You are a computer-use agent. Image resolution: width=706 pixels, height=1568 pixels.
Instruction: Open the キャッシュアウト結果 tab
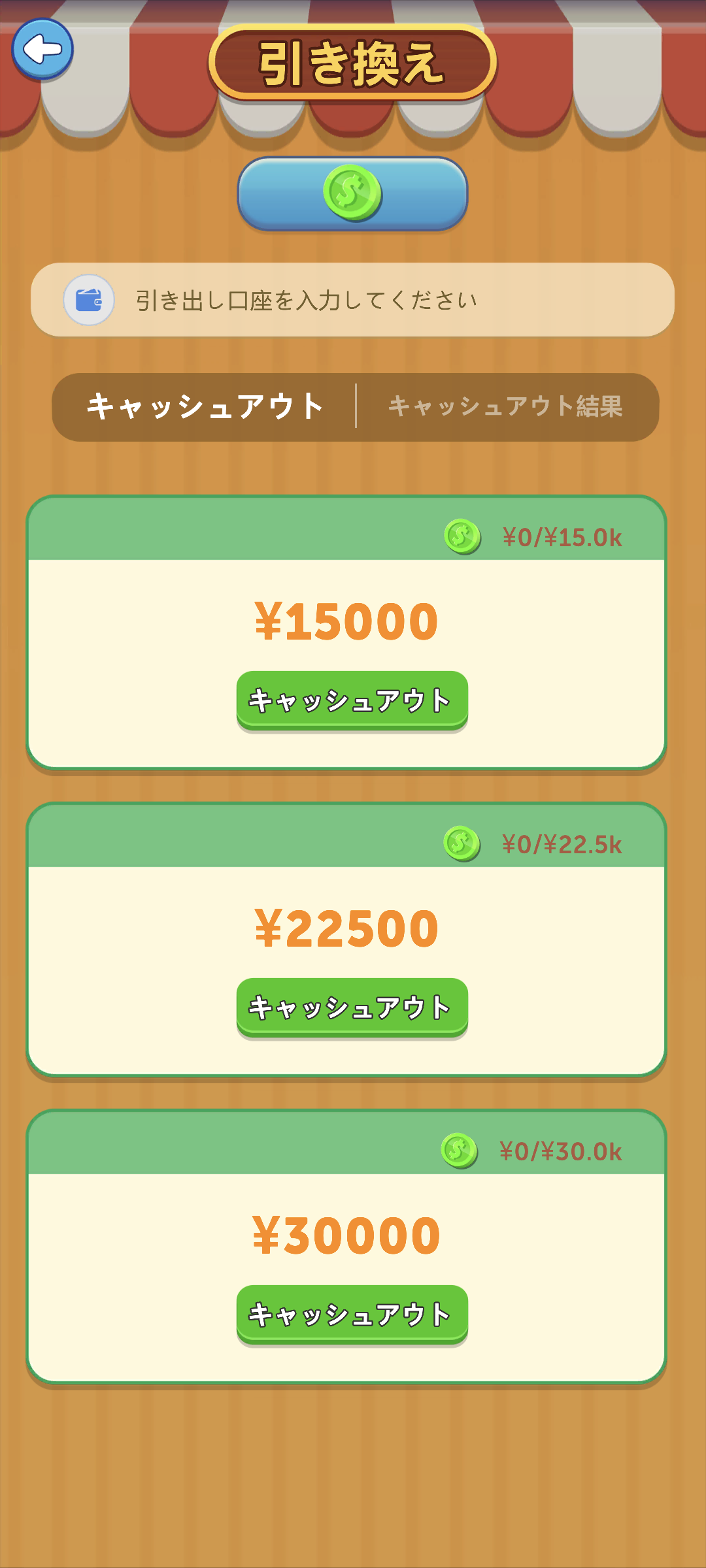505,406
